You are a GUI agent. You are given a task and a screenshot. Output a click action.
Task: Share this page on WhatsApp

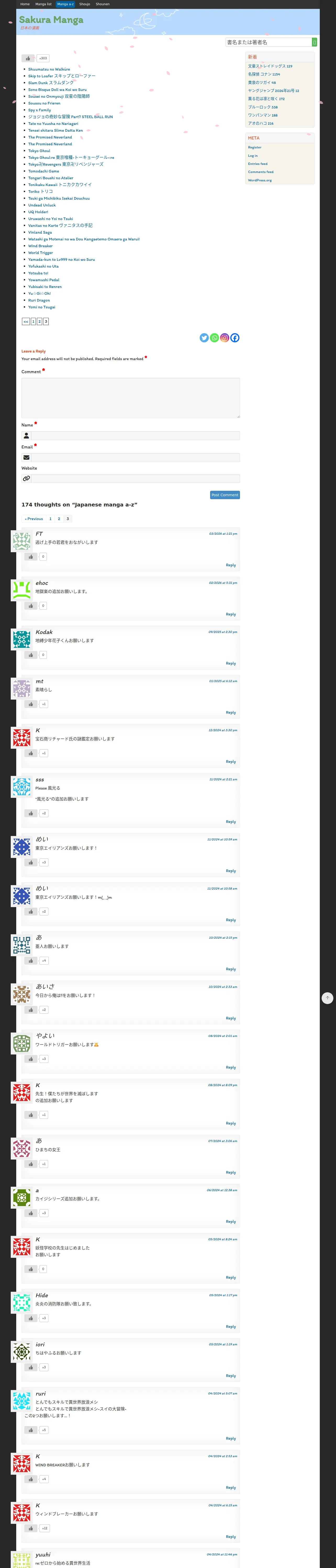(215, 338)
